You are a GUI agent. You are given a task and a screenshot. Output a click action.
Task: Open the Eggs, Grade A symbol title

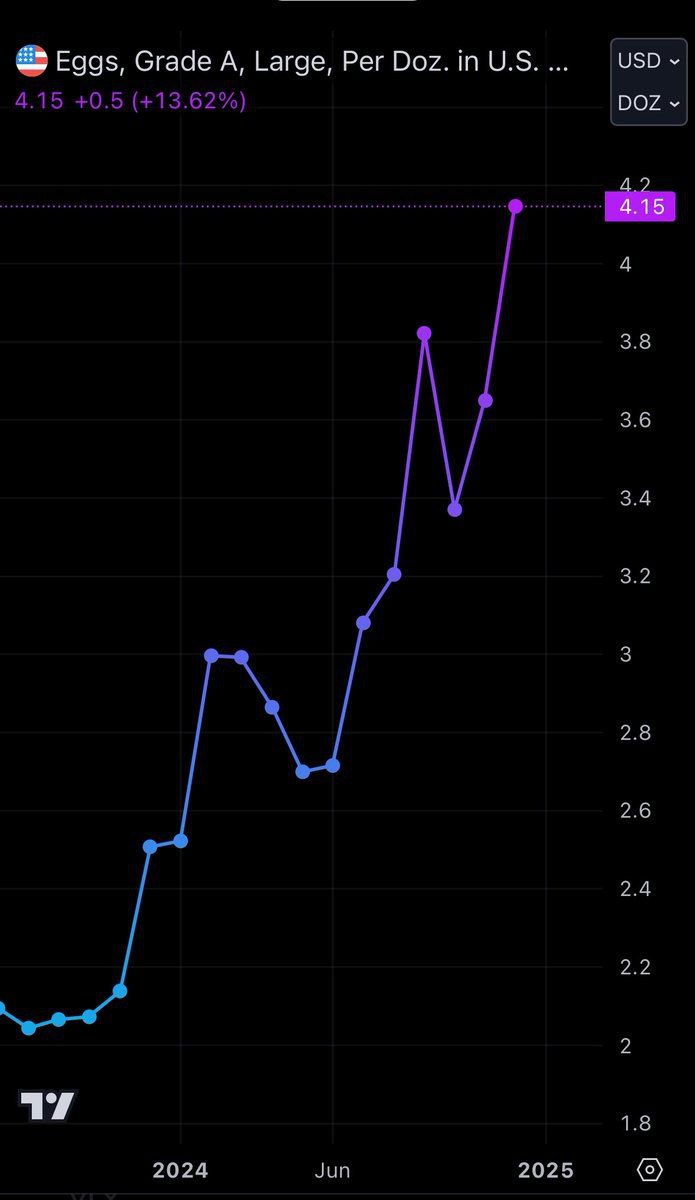pyautogui.click(x=310, y=62)
